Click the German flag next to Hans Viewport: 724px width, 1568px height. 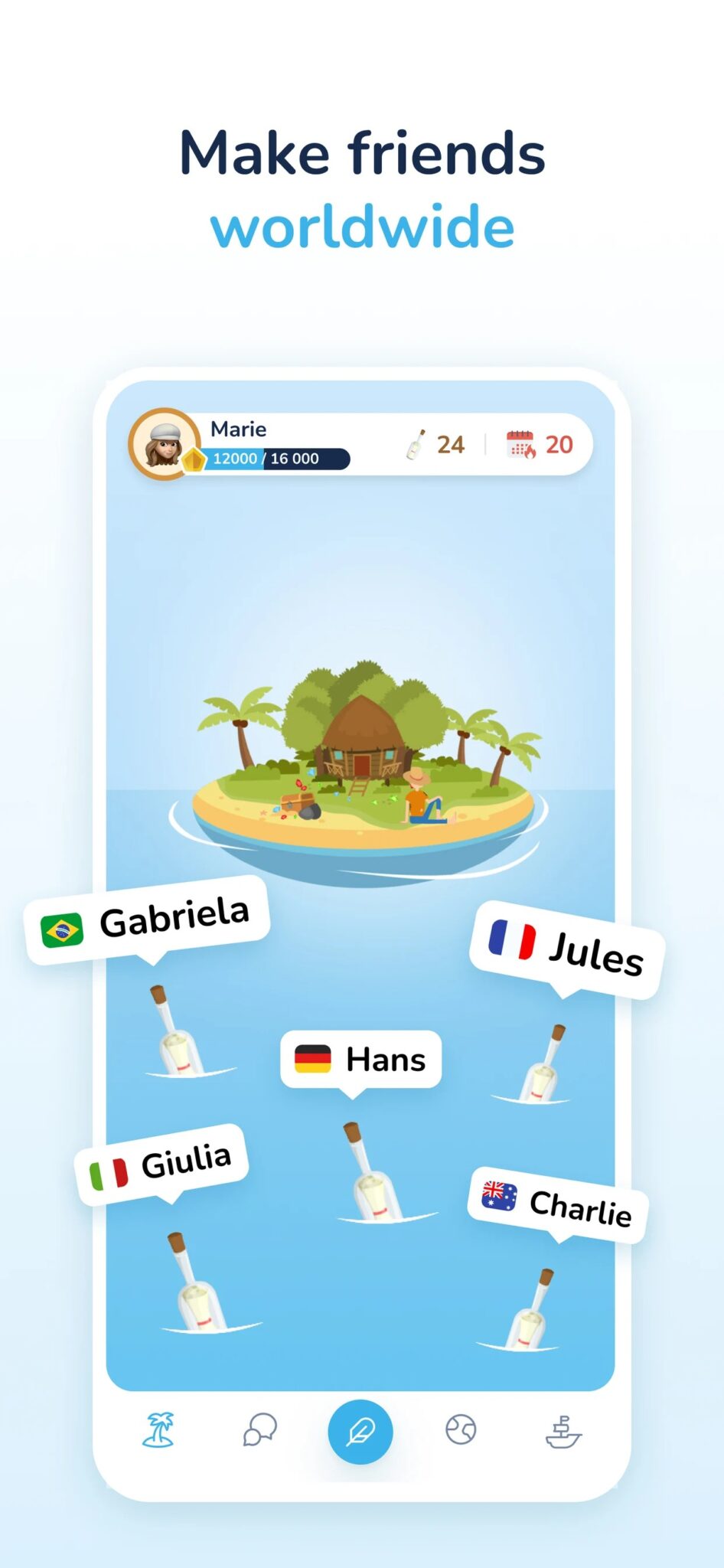click(x=313, y=1059)
